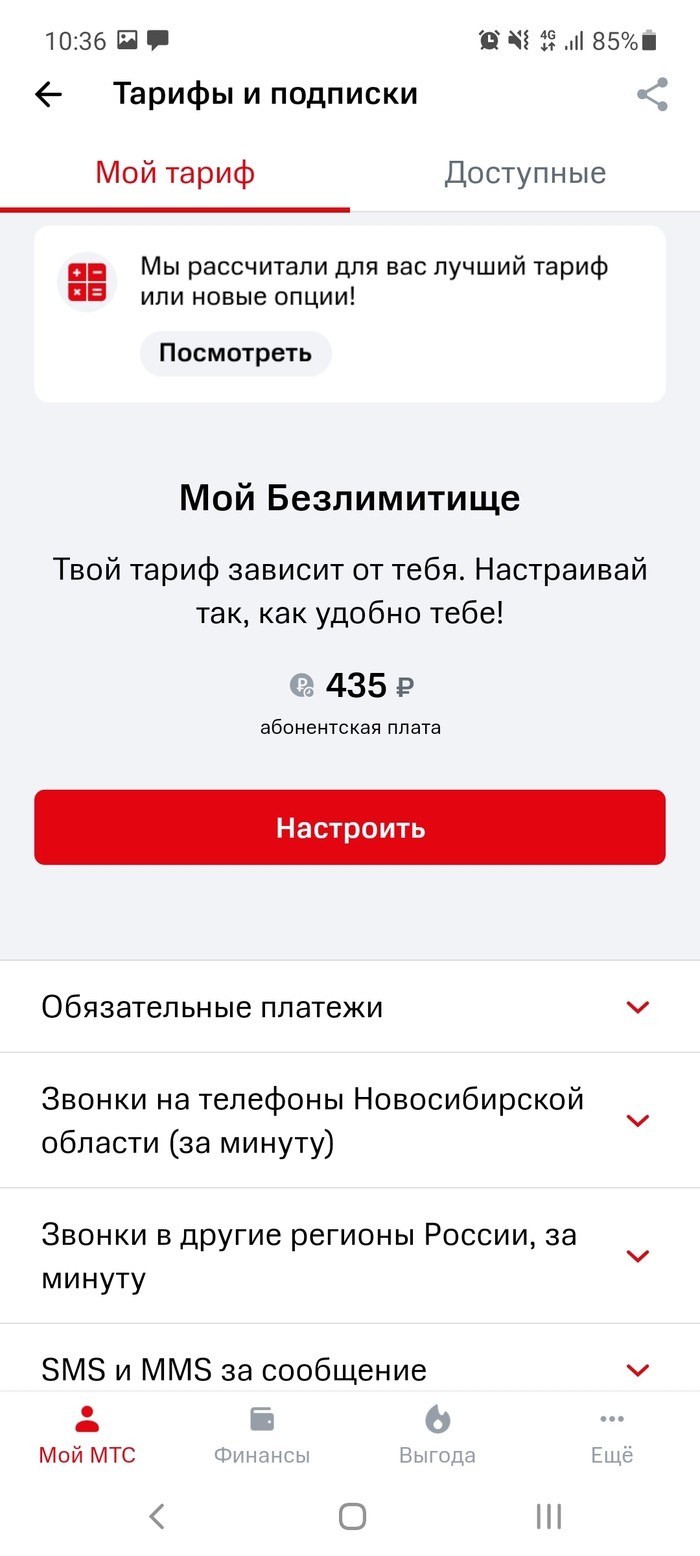Select the Мой тариф tab
700x1556 pixels.
[175, 173]
